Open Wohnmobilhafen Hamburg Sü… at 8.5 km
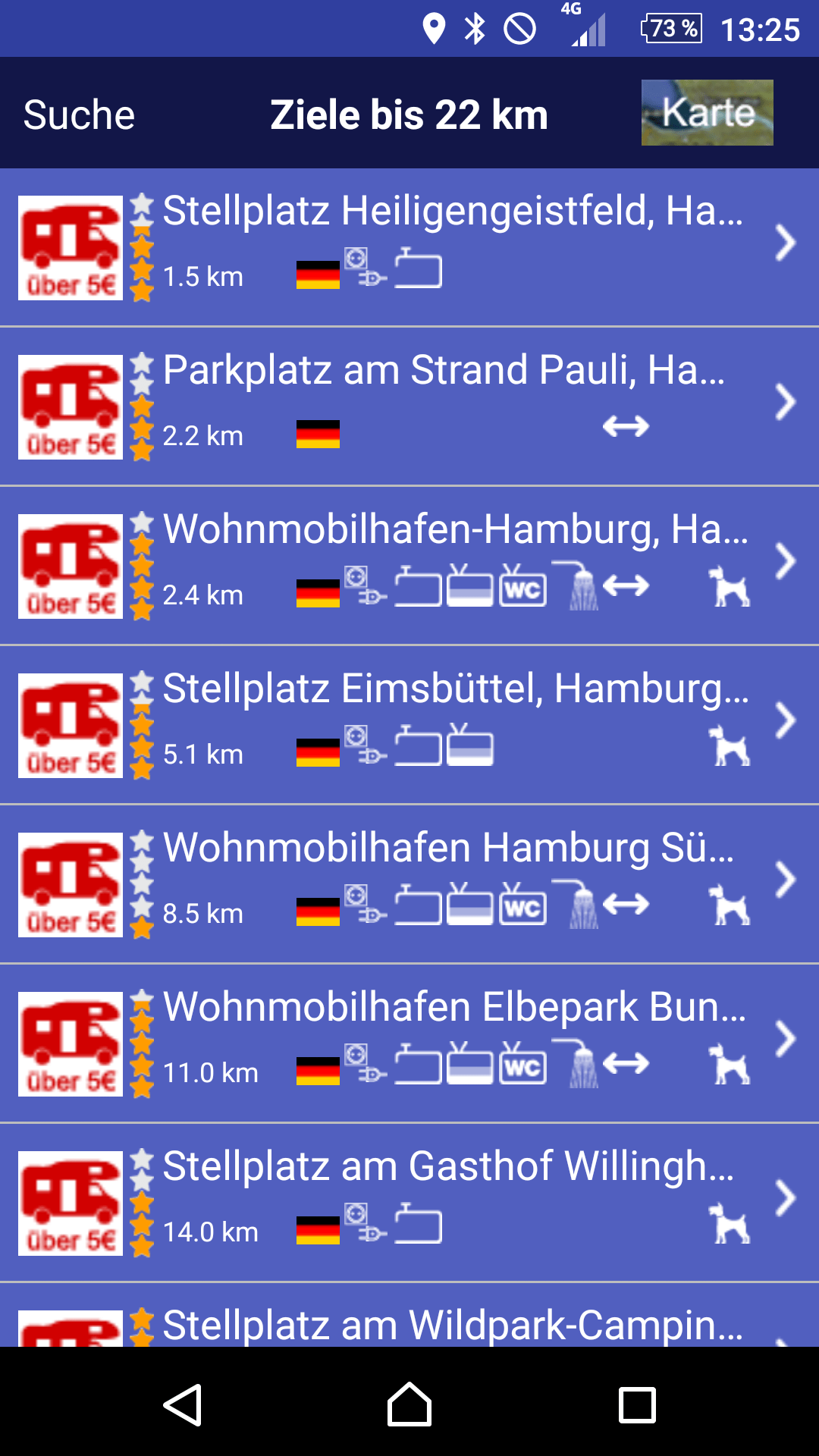Screen dimensions: 819x1456 pyautogui.click(x=409, y=883)
